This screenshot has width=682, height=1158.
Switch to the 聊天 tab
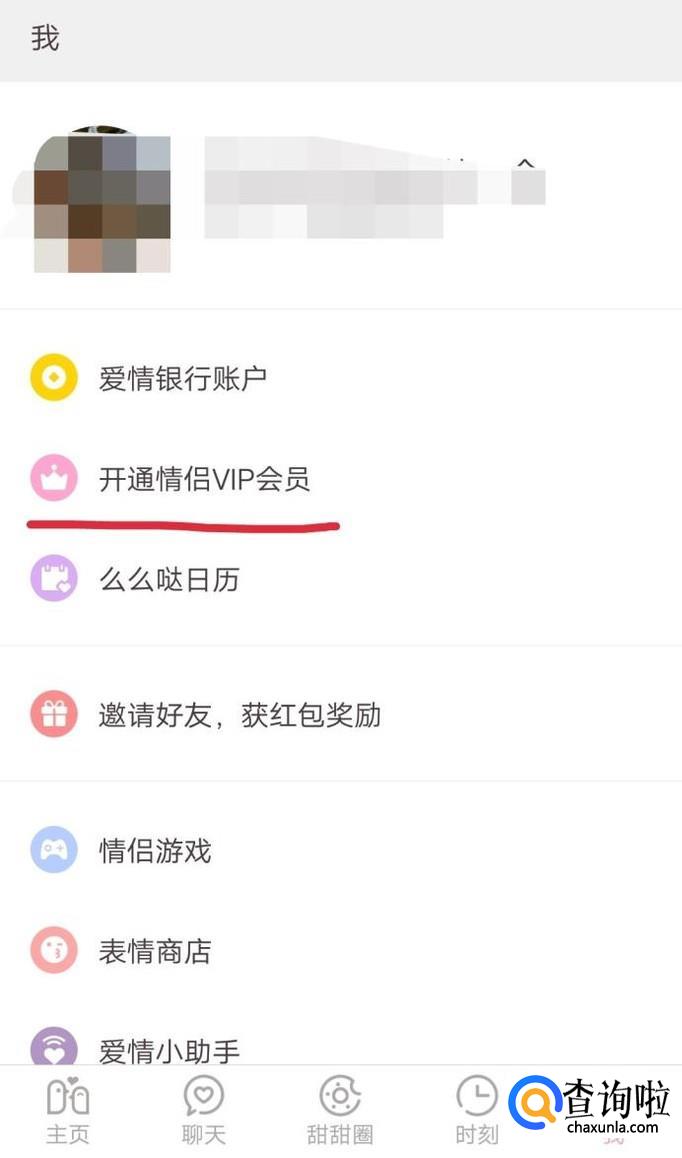coord(204,1110)
